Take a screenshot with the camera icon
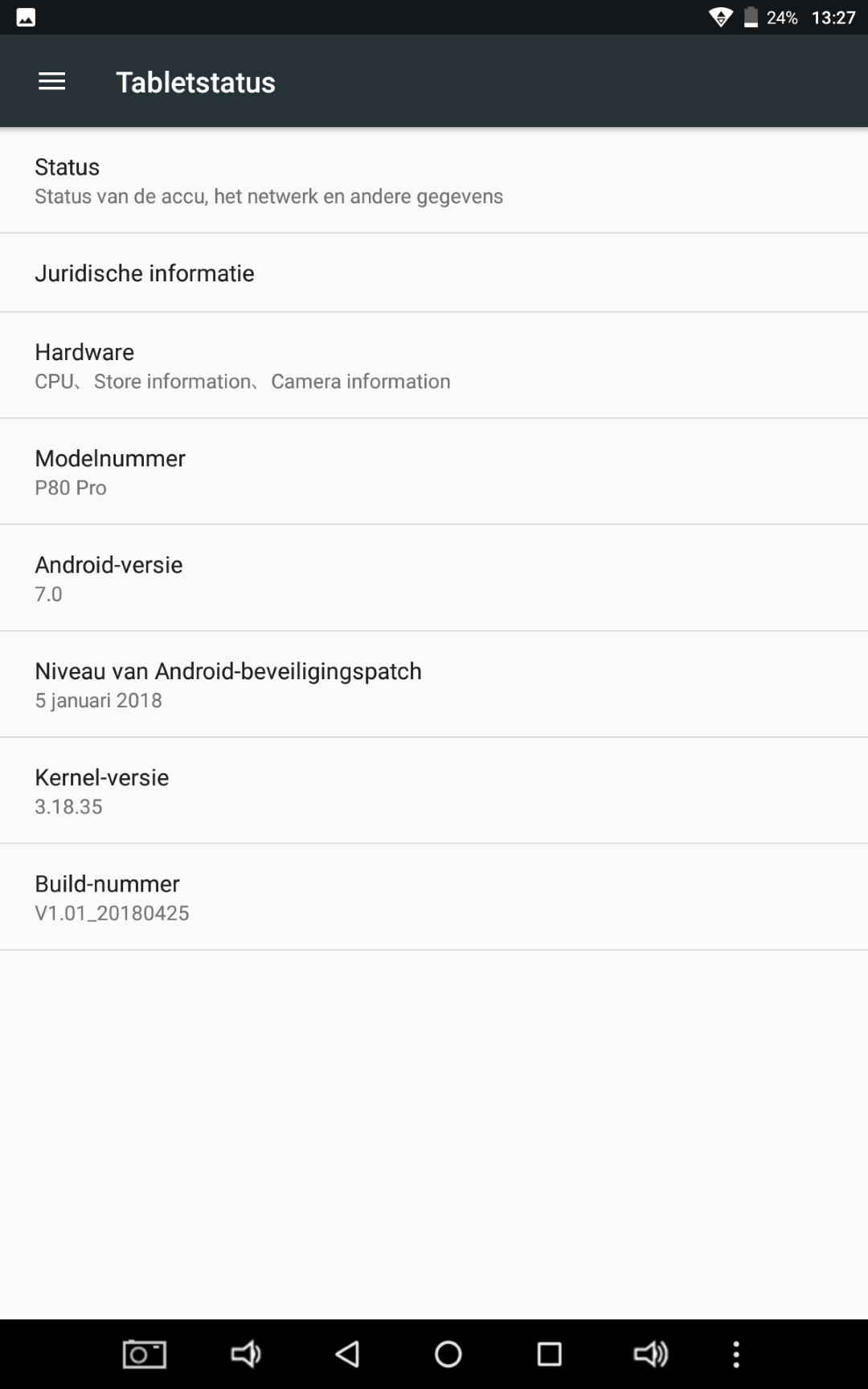Screen dimensions: 868x1389 [x=145, y=1354]
